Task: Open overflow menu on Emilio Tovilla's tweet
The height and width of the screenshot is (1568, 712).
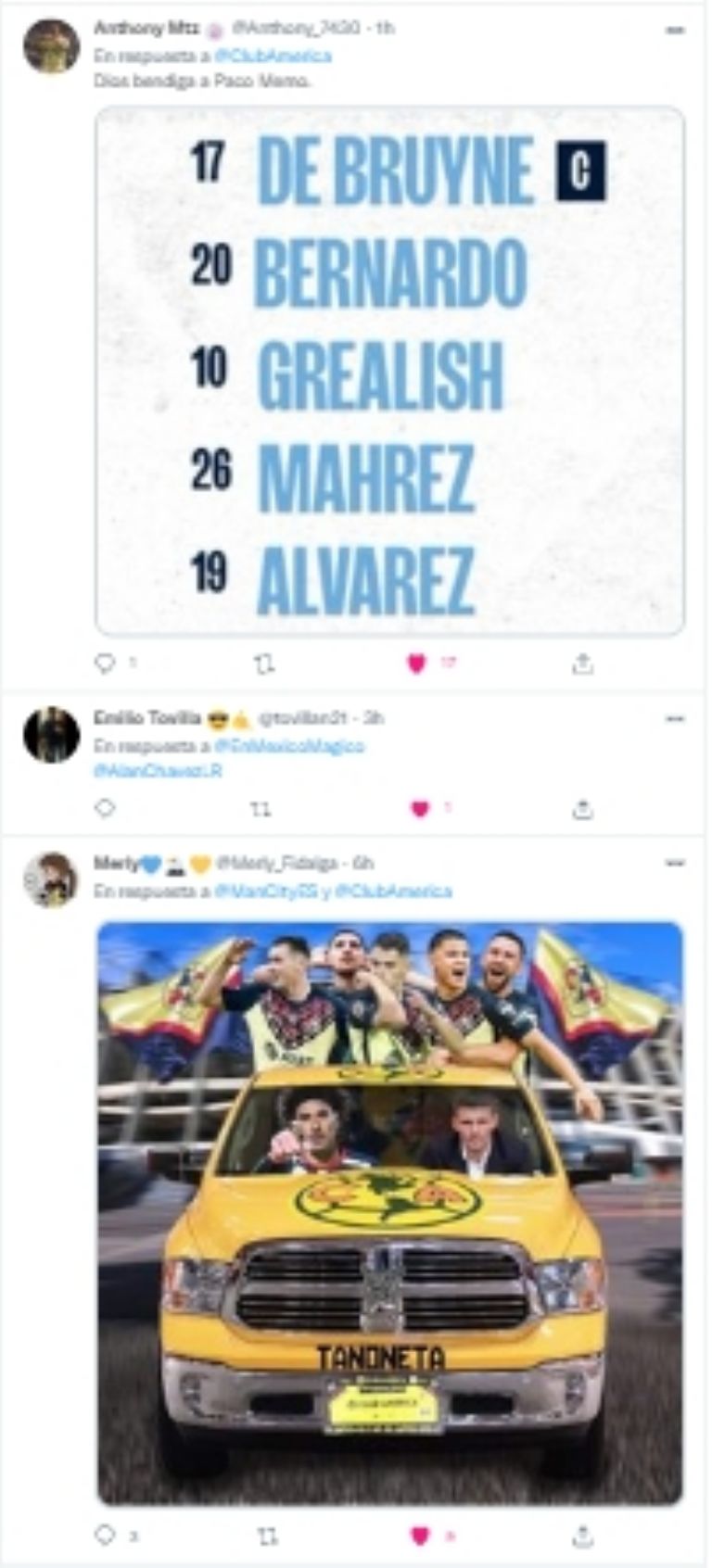Action: tap(675, 719)
